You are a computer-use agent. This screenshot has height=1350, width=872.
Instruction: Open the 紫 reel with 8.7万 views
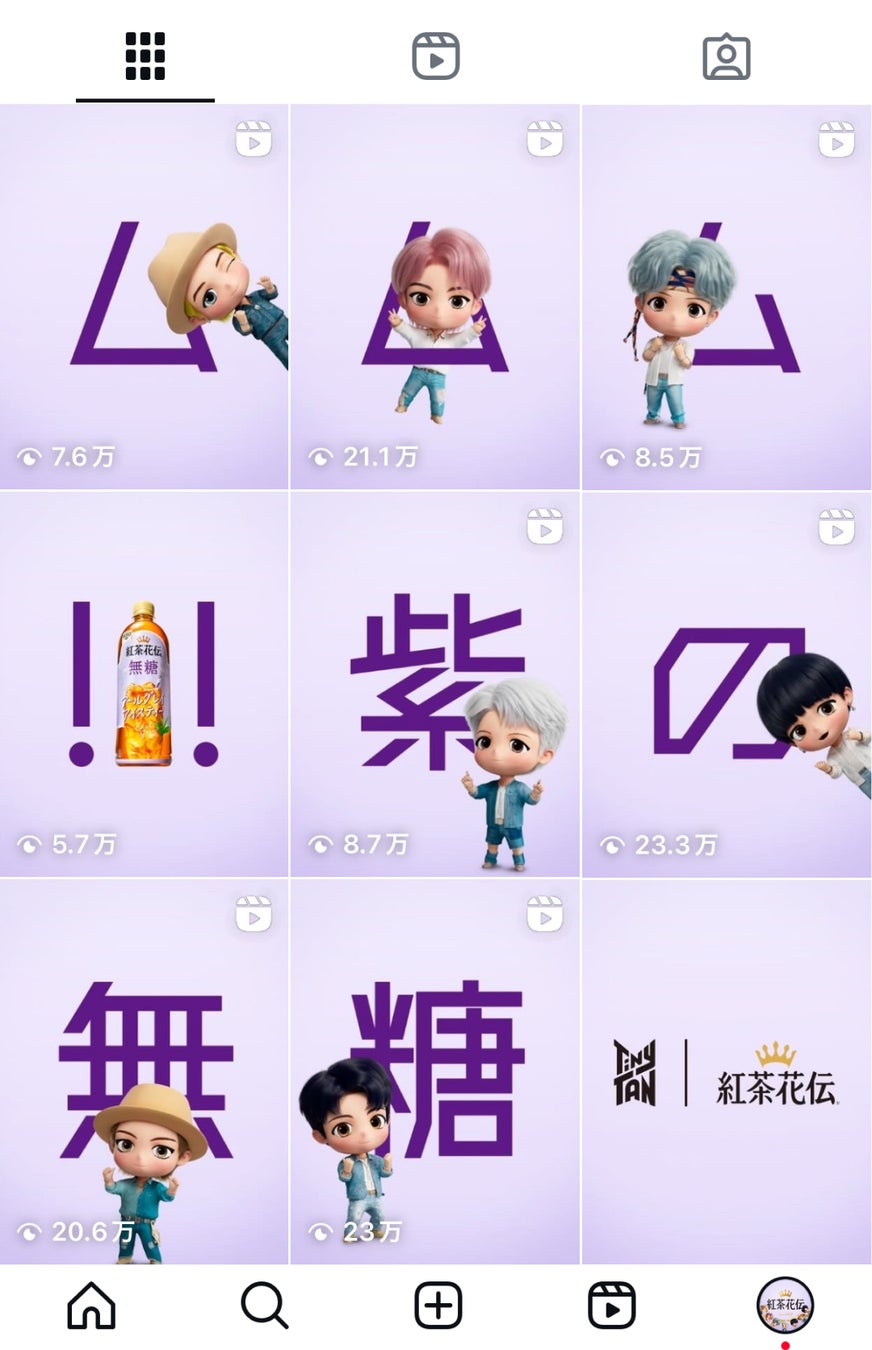click(435, 684)
